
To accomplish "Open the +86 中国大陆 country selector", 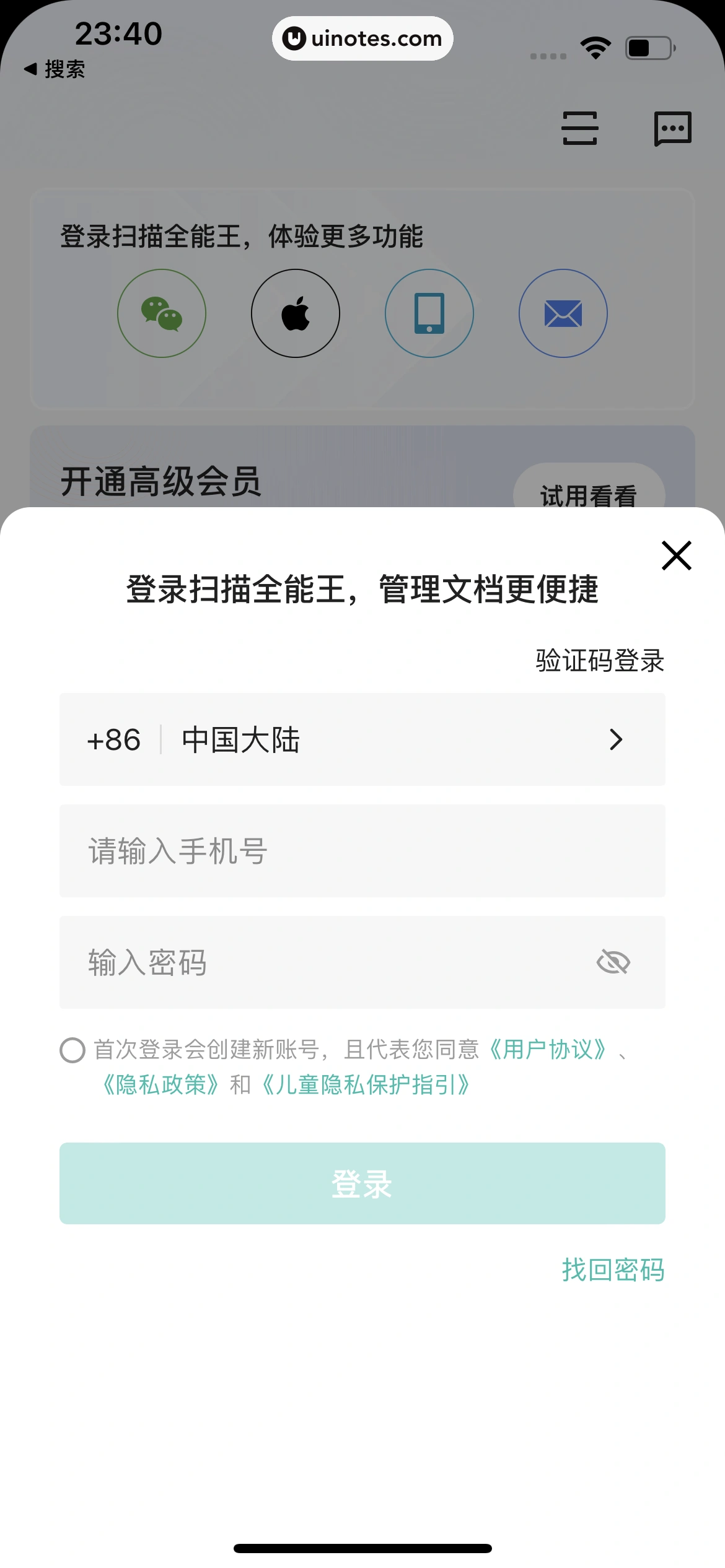I will coord(362,739).
